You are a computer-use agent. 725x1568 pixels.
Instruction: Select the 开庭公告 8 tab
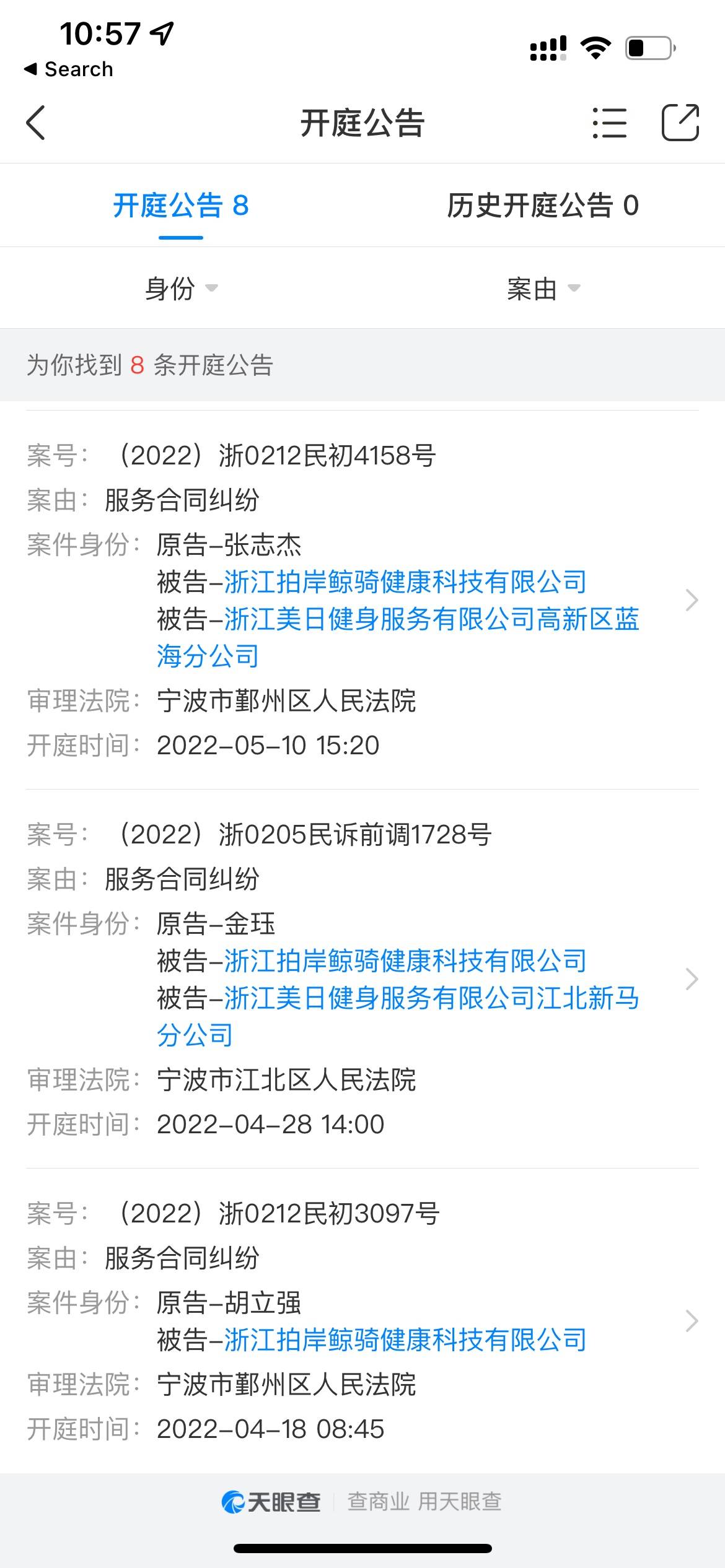[x=181, y=206]
